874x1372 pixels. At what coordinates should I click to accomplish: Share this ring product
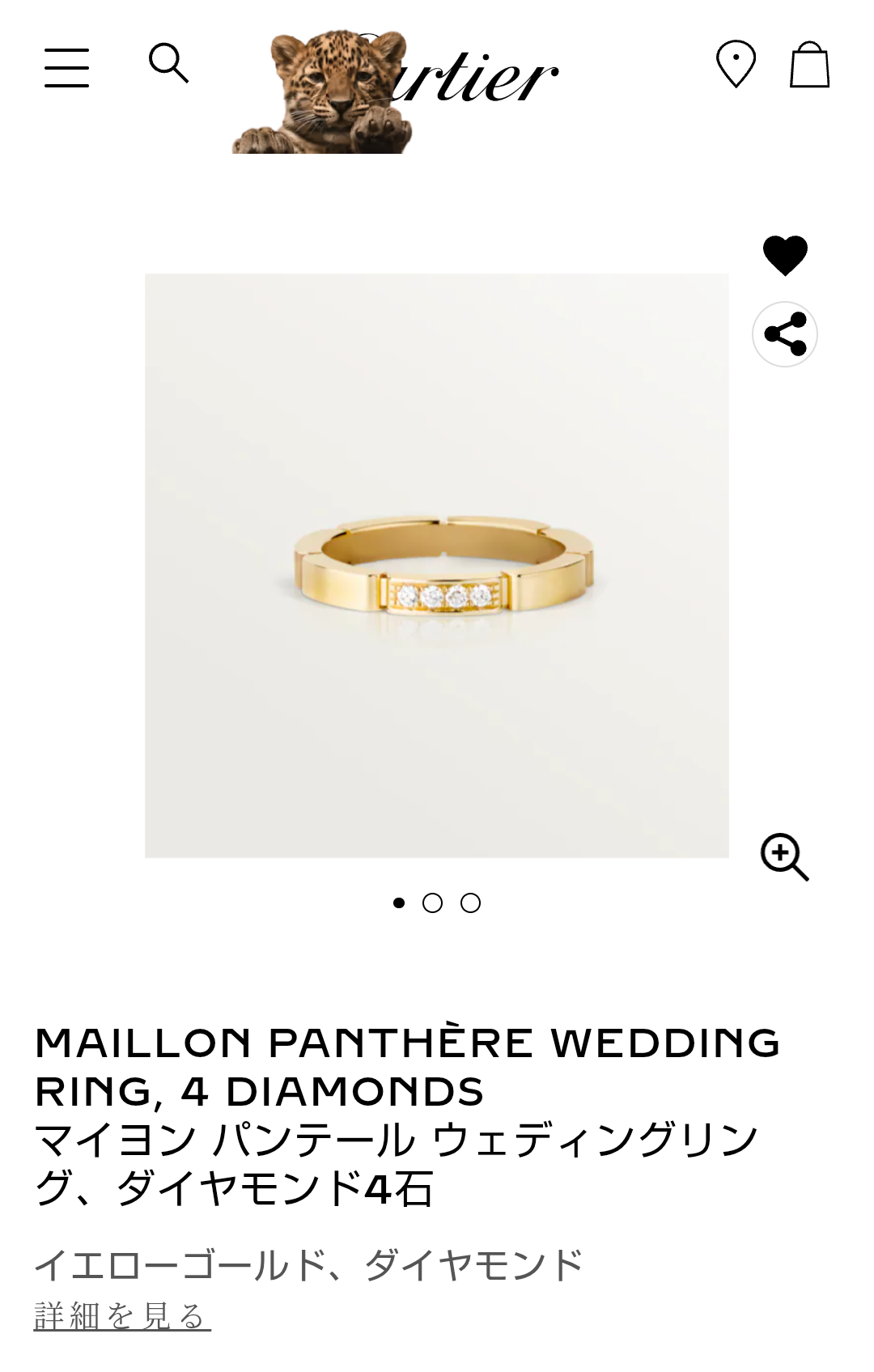(785, 334)
